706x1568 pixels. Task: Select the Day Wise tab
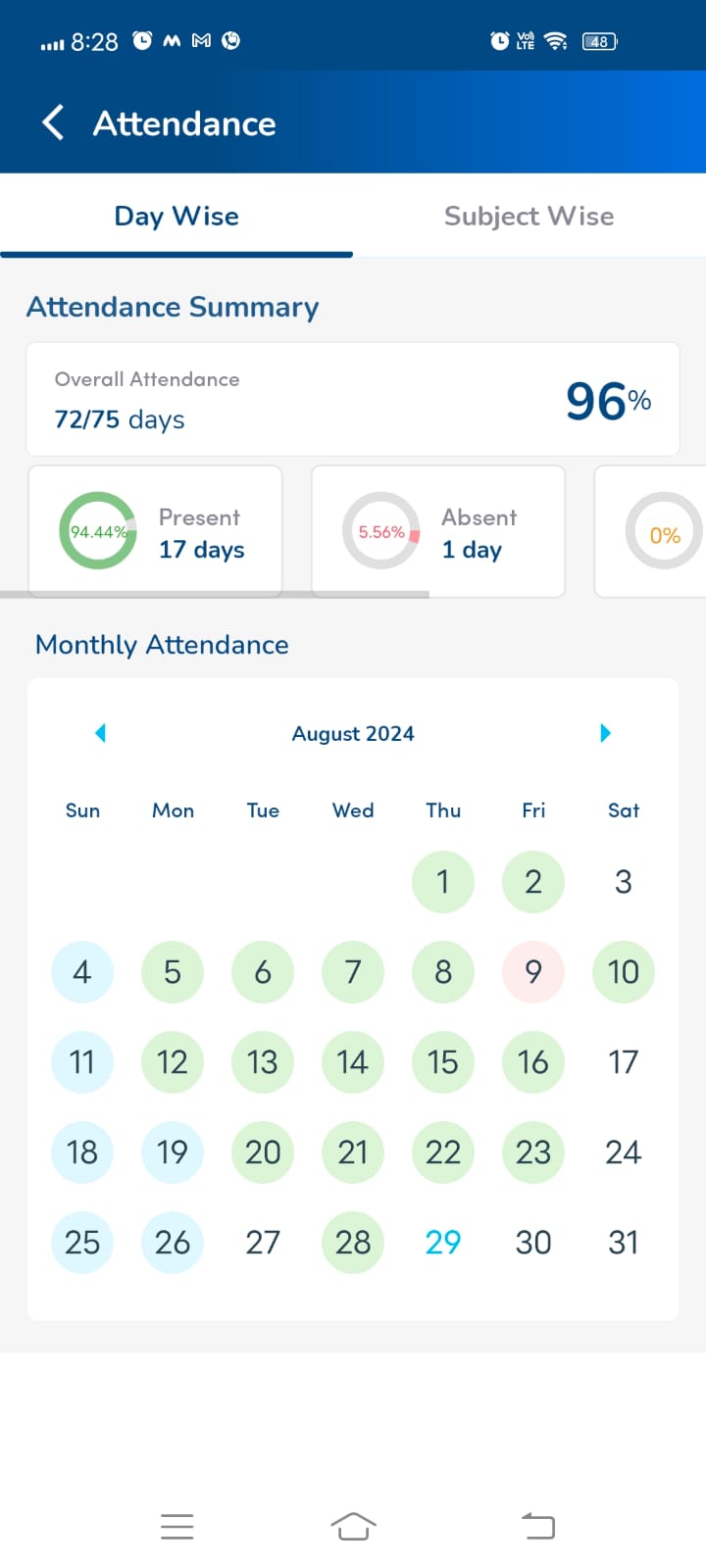click(176, 217)
